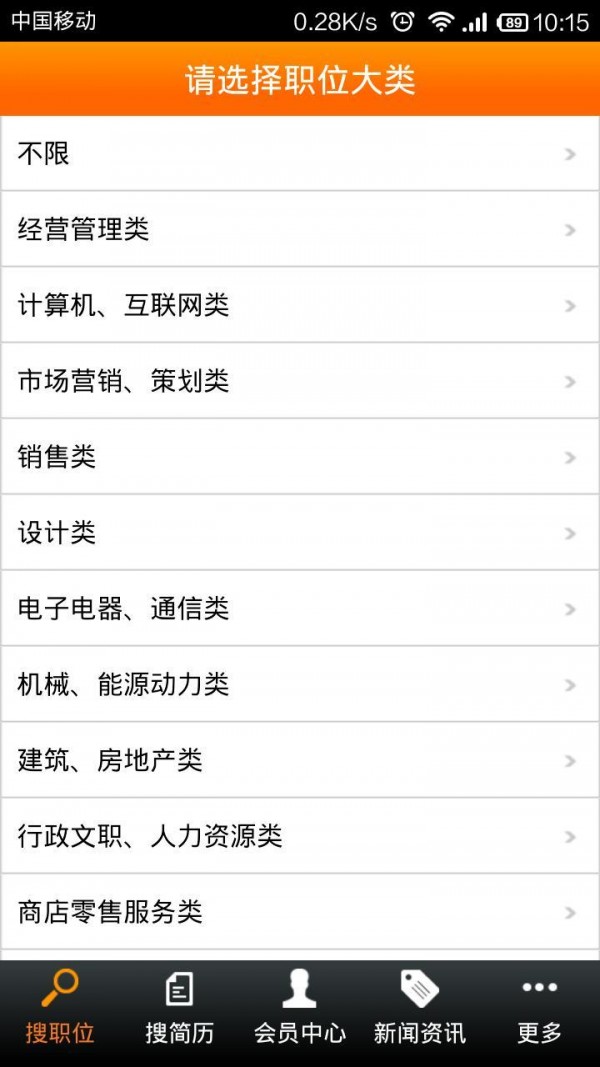Open the 设计类 category
Screen dimensions: 600x1067
300,533
